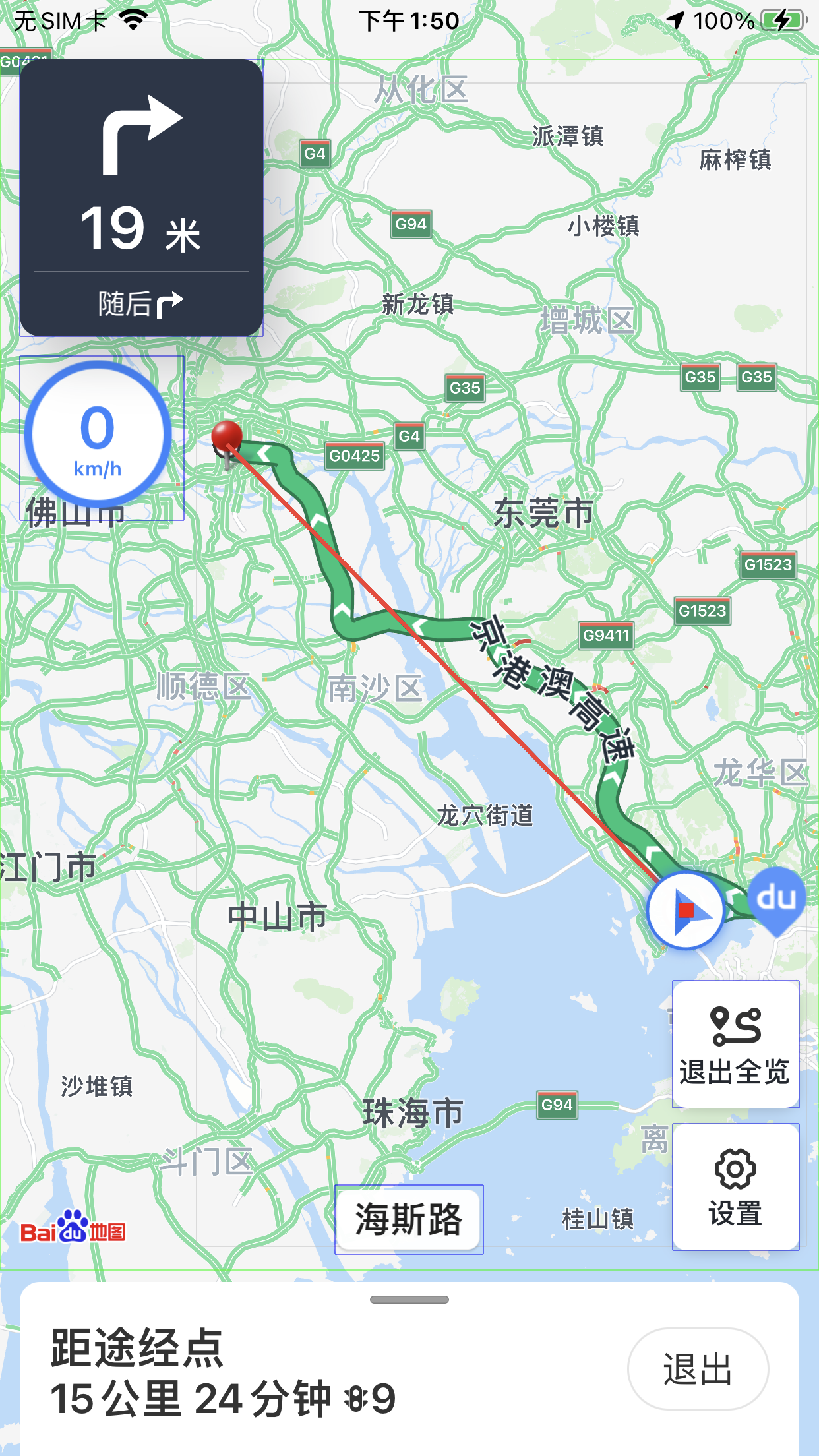This screenshot has width=819, height=1456.
Task: Expand the bottom trip info panel handle
Action: click(x=409, y=1300)
